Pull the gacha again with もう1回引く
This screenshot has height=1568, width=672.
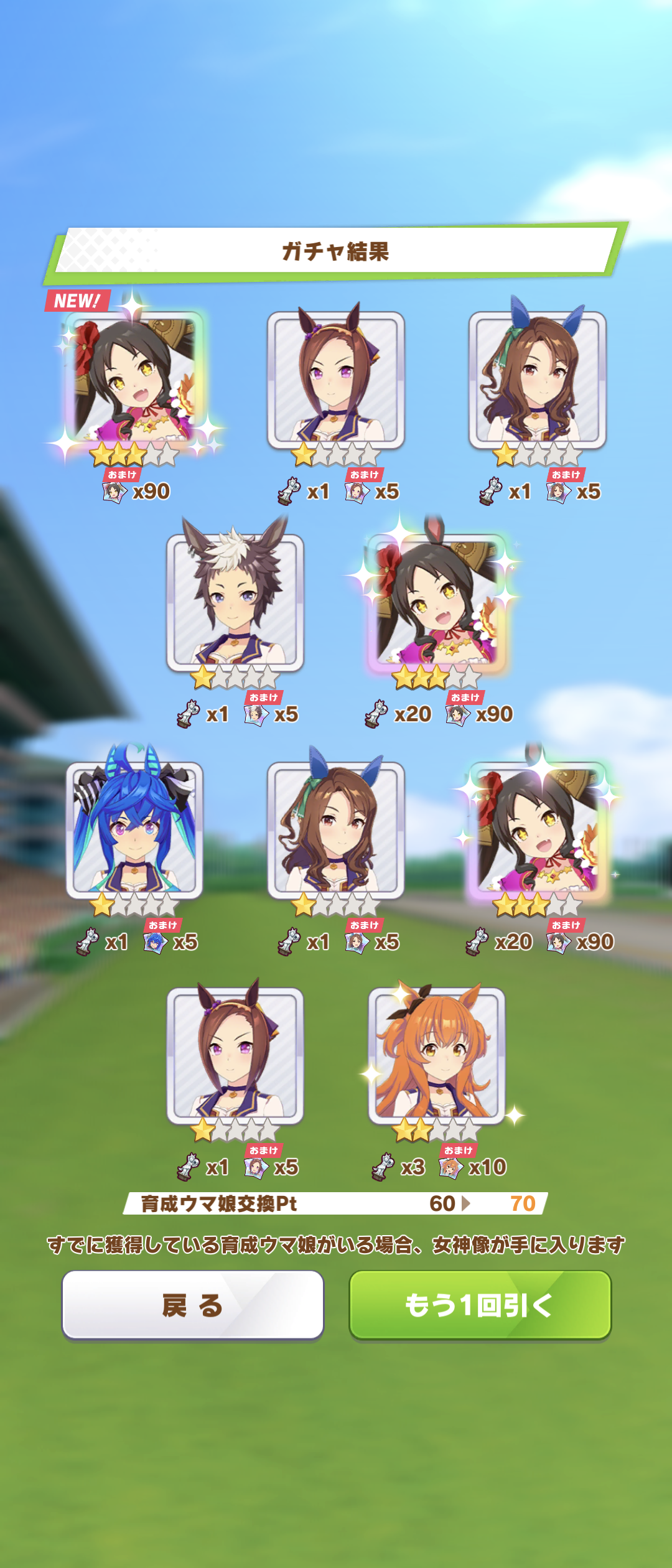coord(480,1305)
